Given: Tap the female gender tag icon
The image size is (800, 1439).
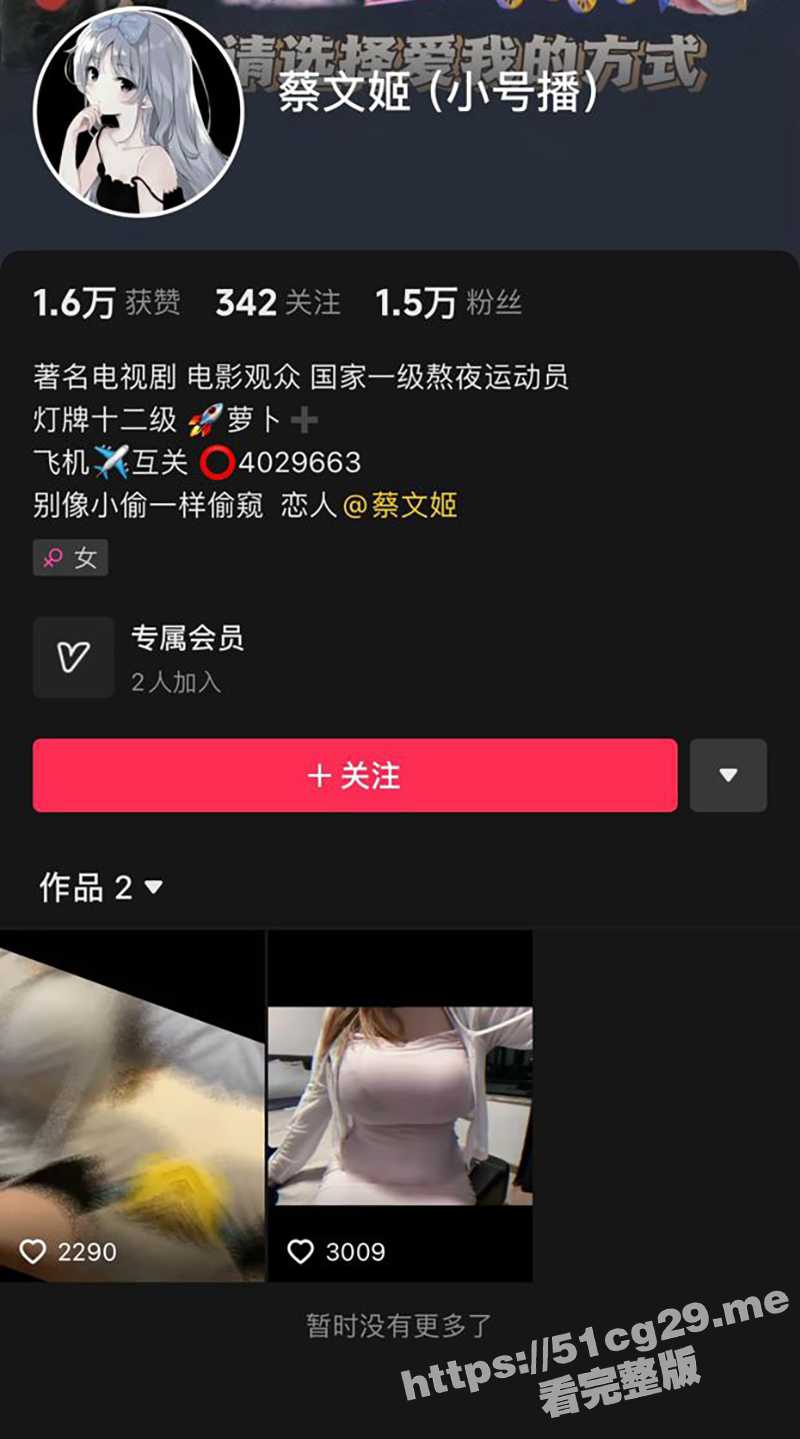Looking at the screenshot, I should (53, 558).
